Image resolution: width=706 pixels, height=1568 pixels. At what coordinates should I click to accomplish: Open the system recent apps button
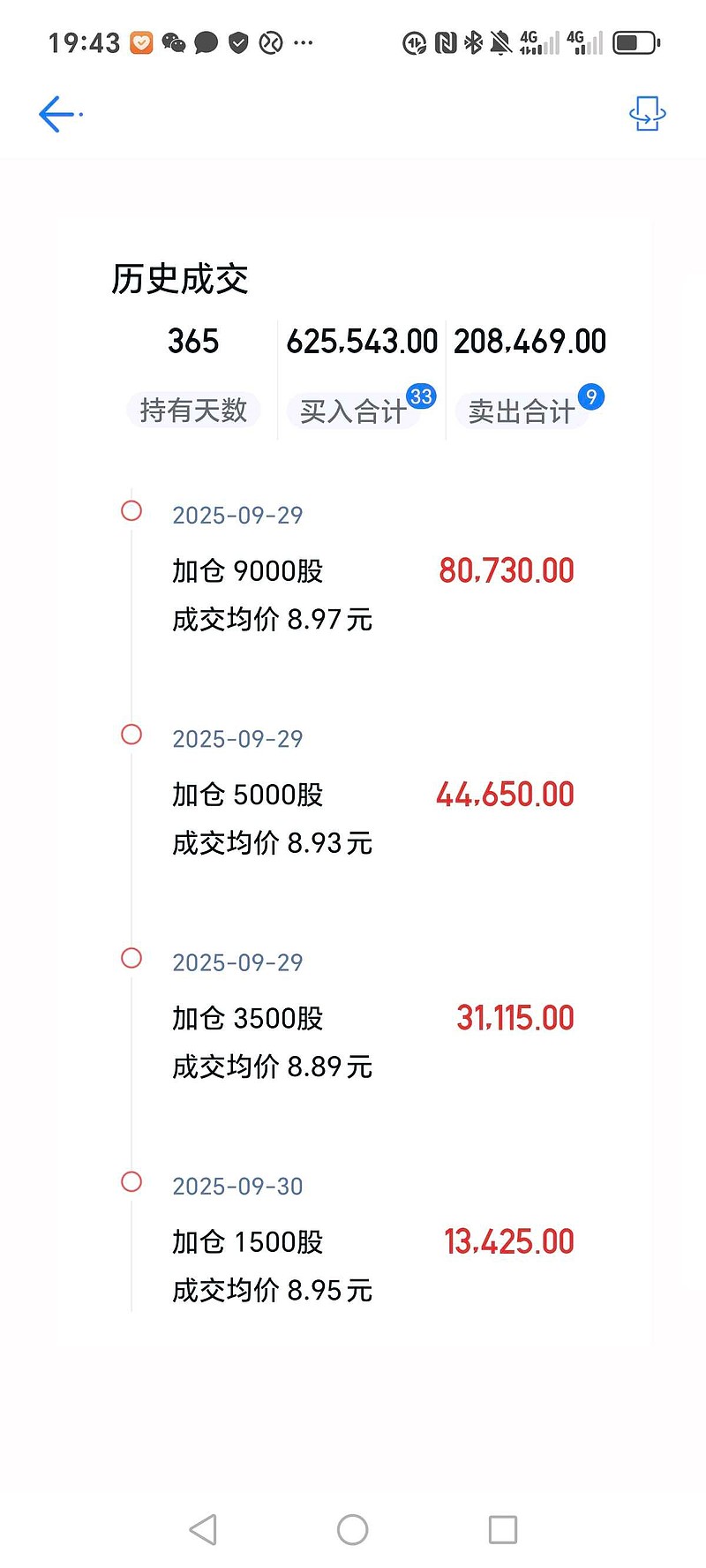(x=503, y=1530)
